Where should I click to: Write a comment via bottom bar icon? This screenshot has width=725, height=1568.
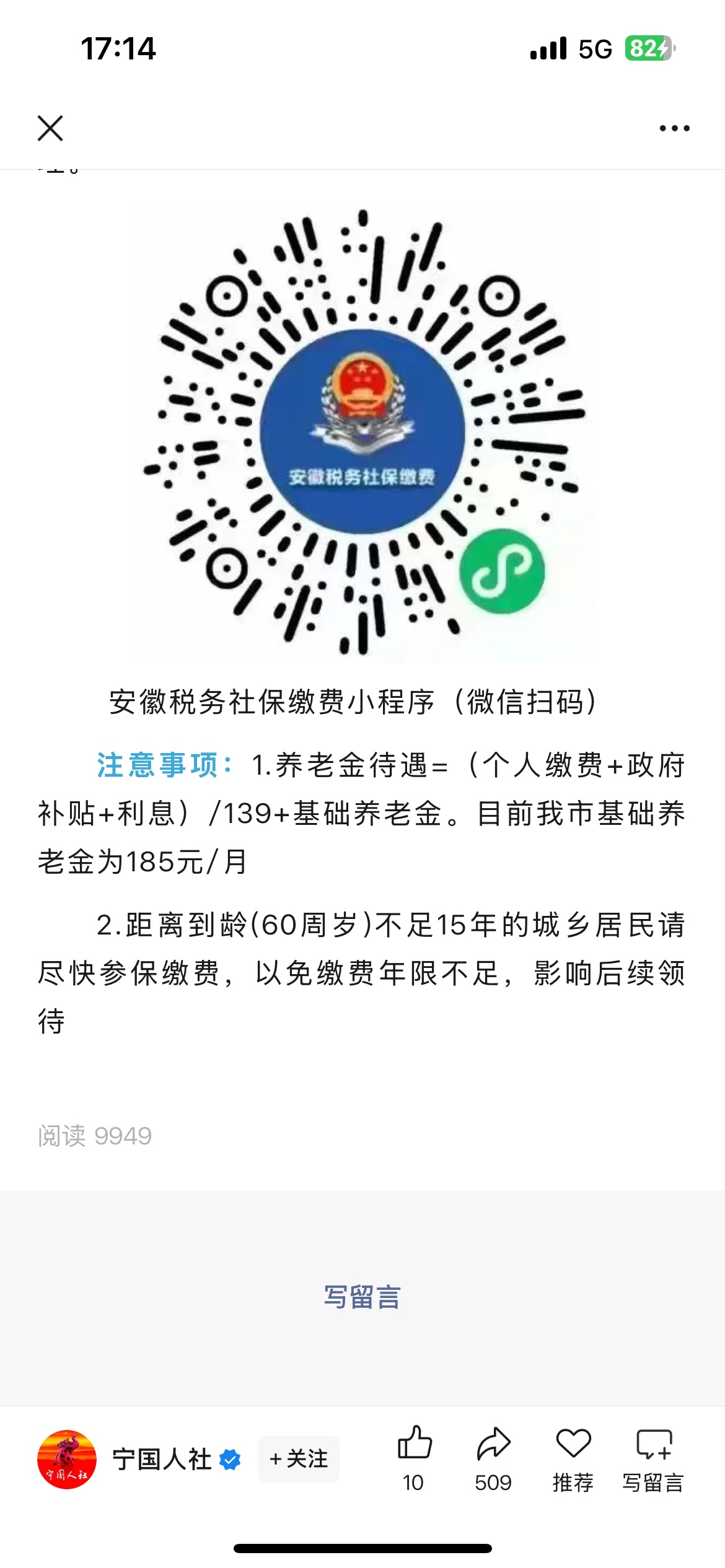point(654,1444)
